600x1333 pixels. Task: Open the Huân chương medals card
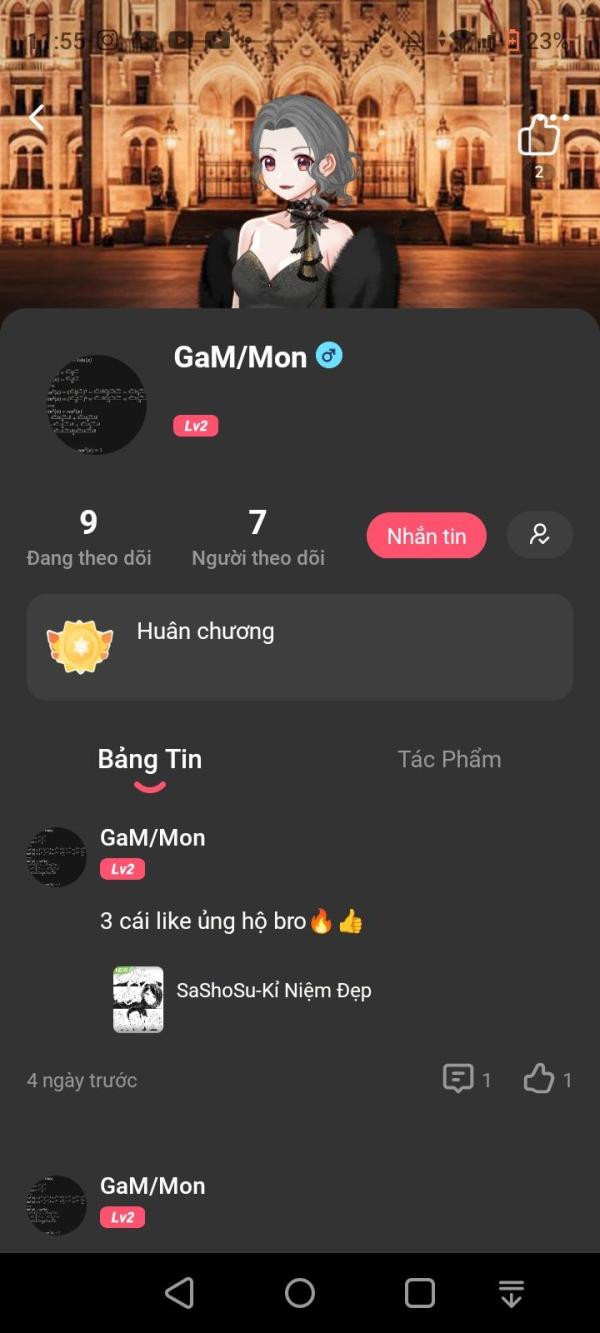pos(300,647)
